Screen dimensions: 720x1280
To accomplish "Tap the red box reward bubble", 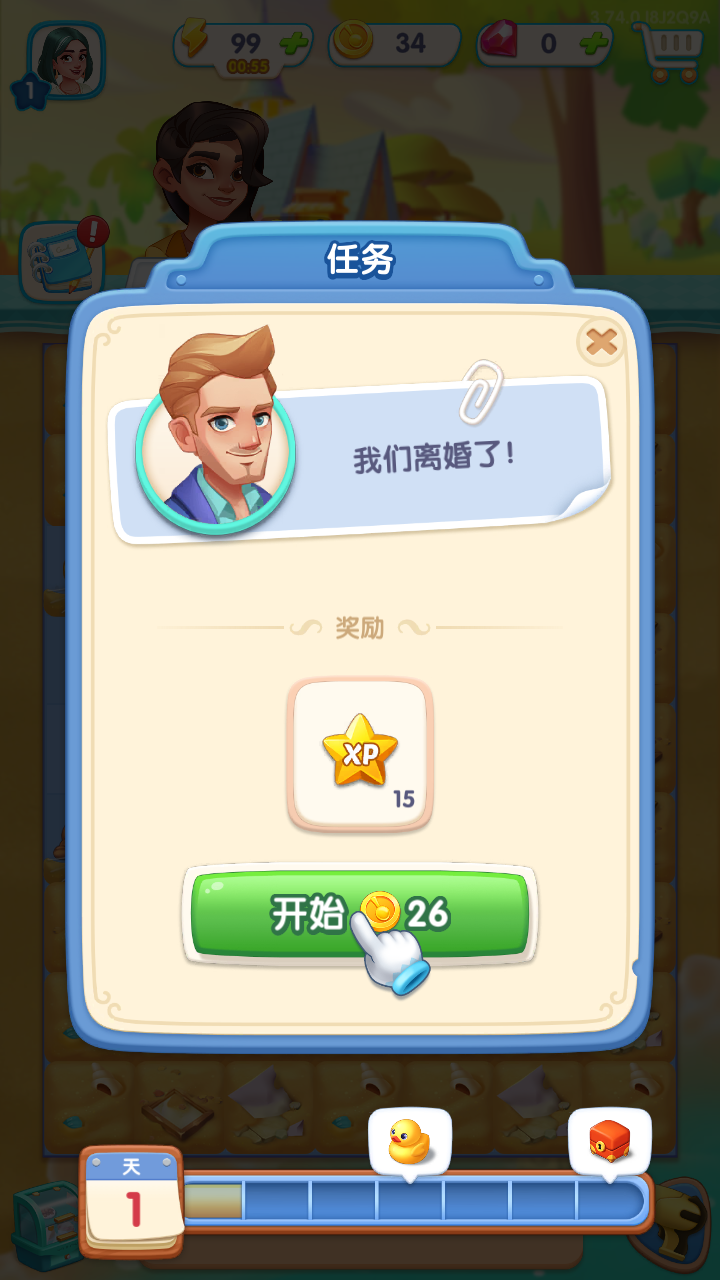I will (609, 1141).
